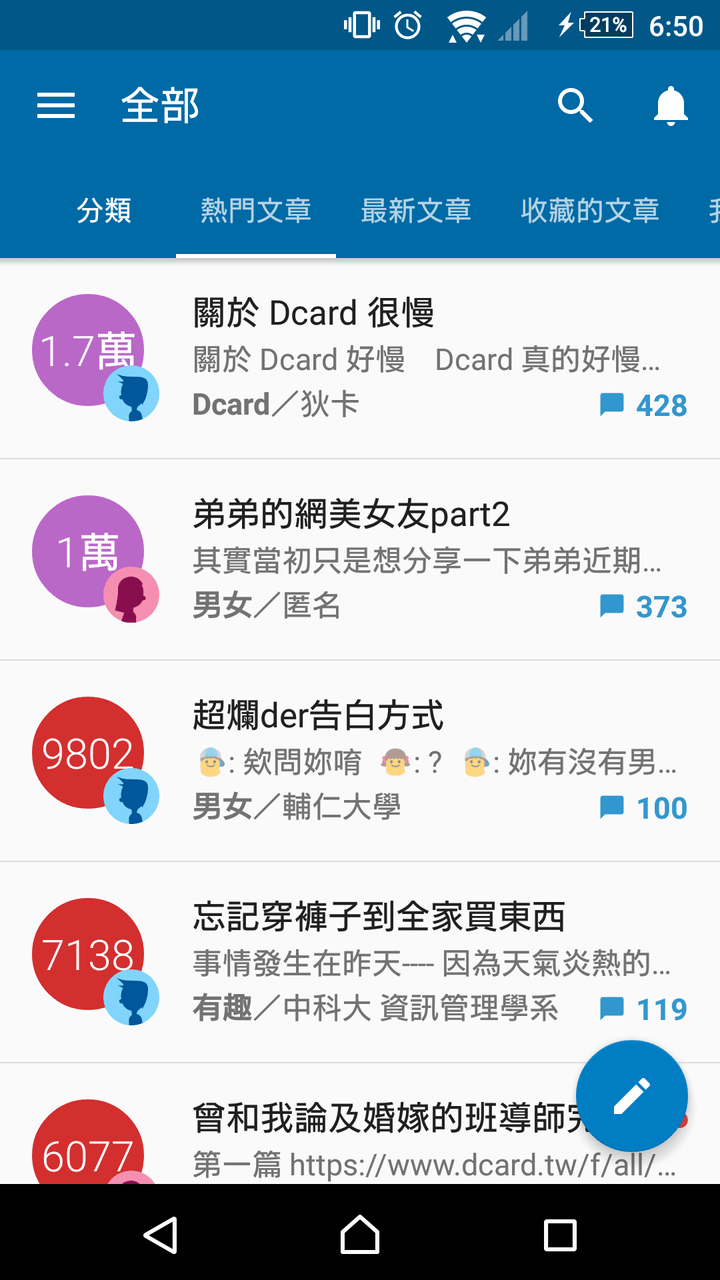
Task: Open the search icon
Action: pyautogui.click(x=575, y=105)
